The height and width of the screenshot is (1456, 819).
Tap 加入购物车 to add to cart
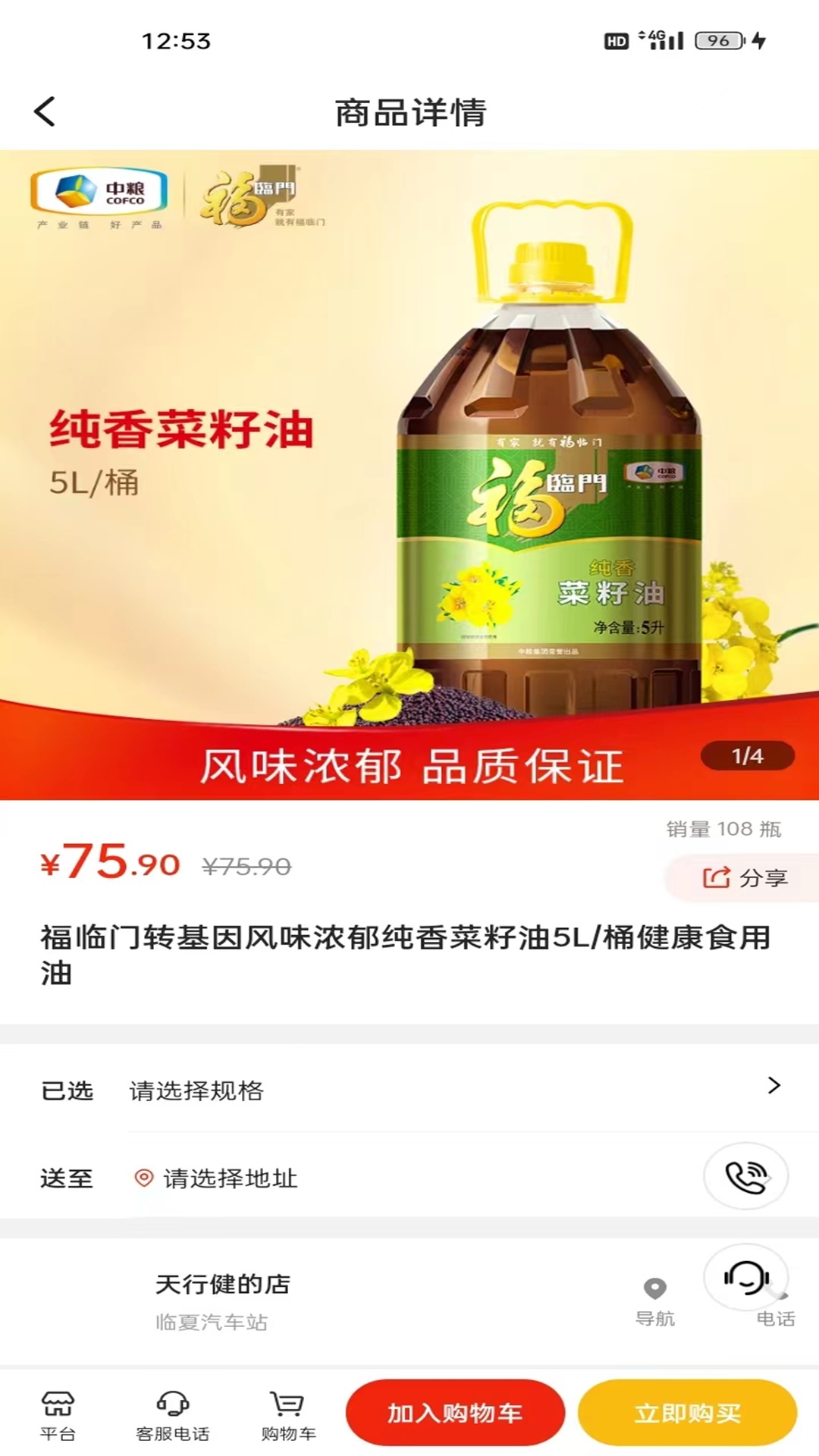click(455, 1413)
